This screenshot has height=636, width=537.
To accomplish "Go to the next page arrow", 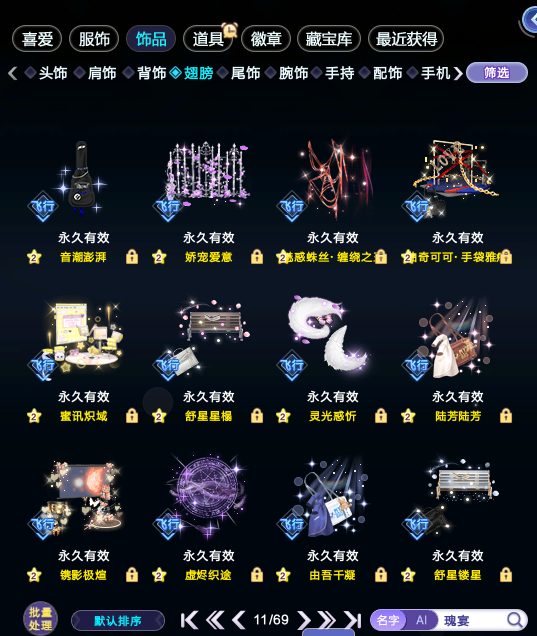I will coord(304,620).
